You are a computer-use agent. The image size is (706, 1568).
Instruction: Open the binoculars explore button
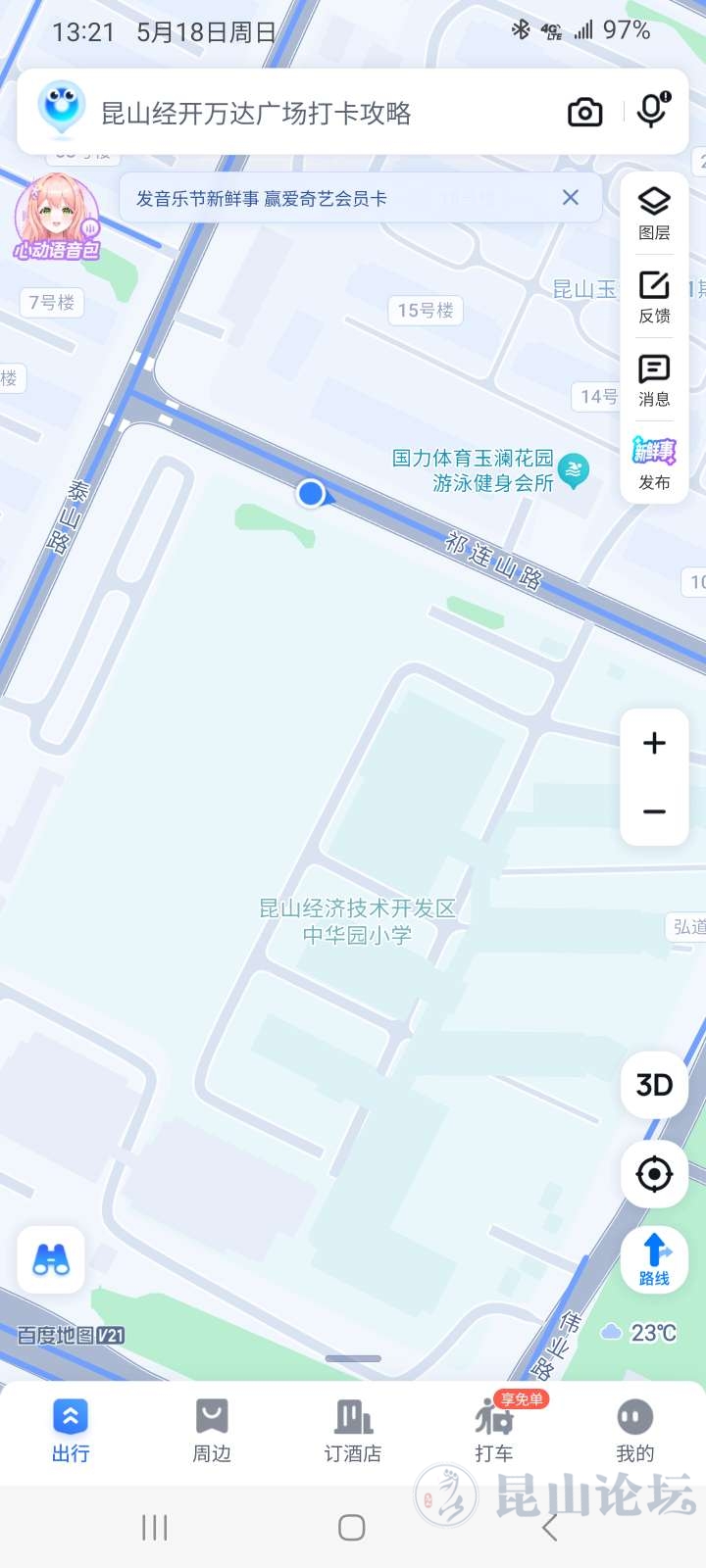click(51, 1259)
